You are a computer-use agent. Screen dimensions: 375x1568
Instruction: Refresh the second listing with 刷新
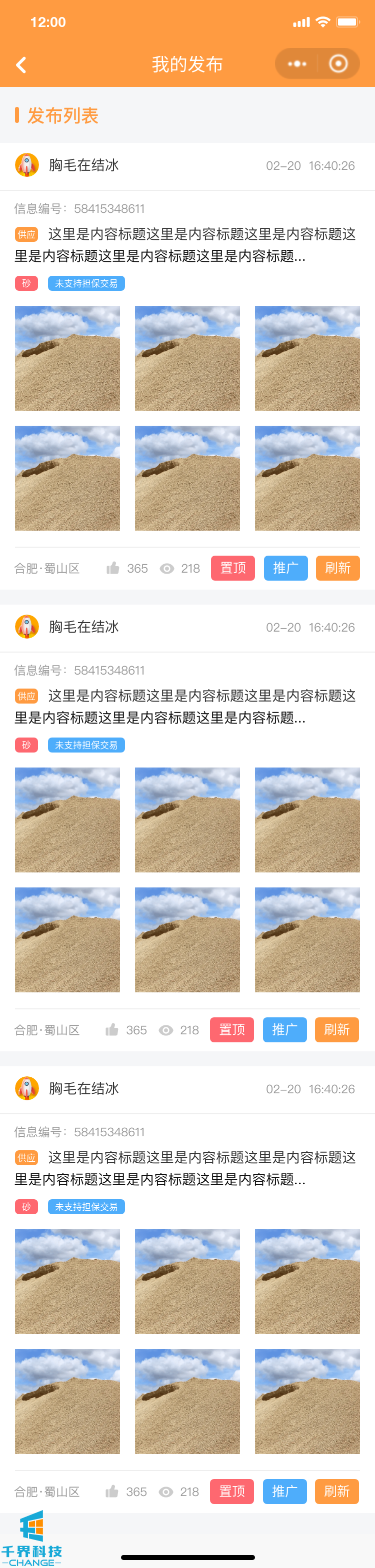336,1029
